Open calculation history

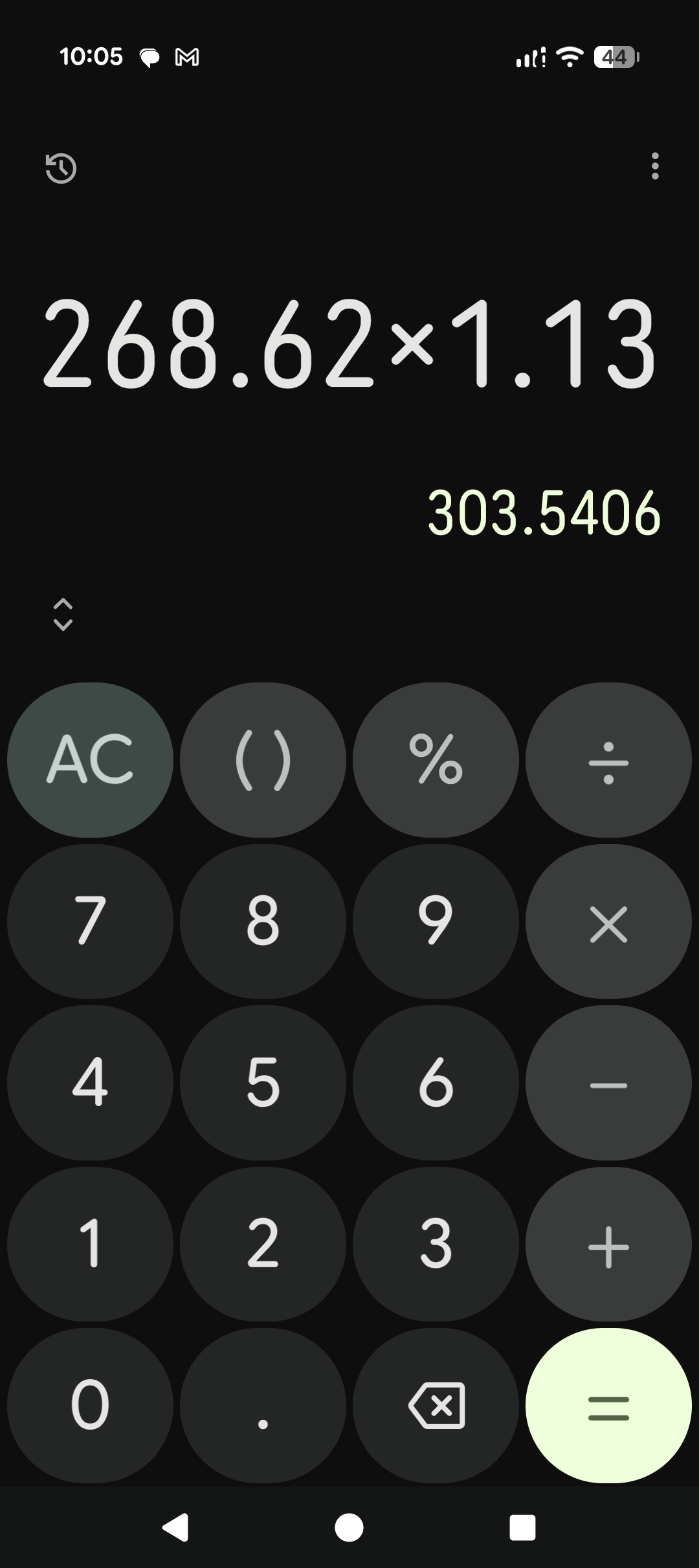pyautogui.click(x=61, y=168)
